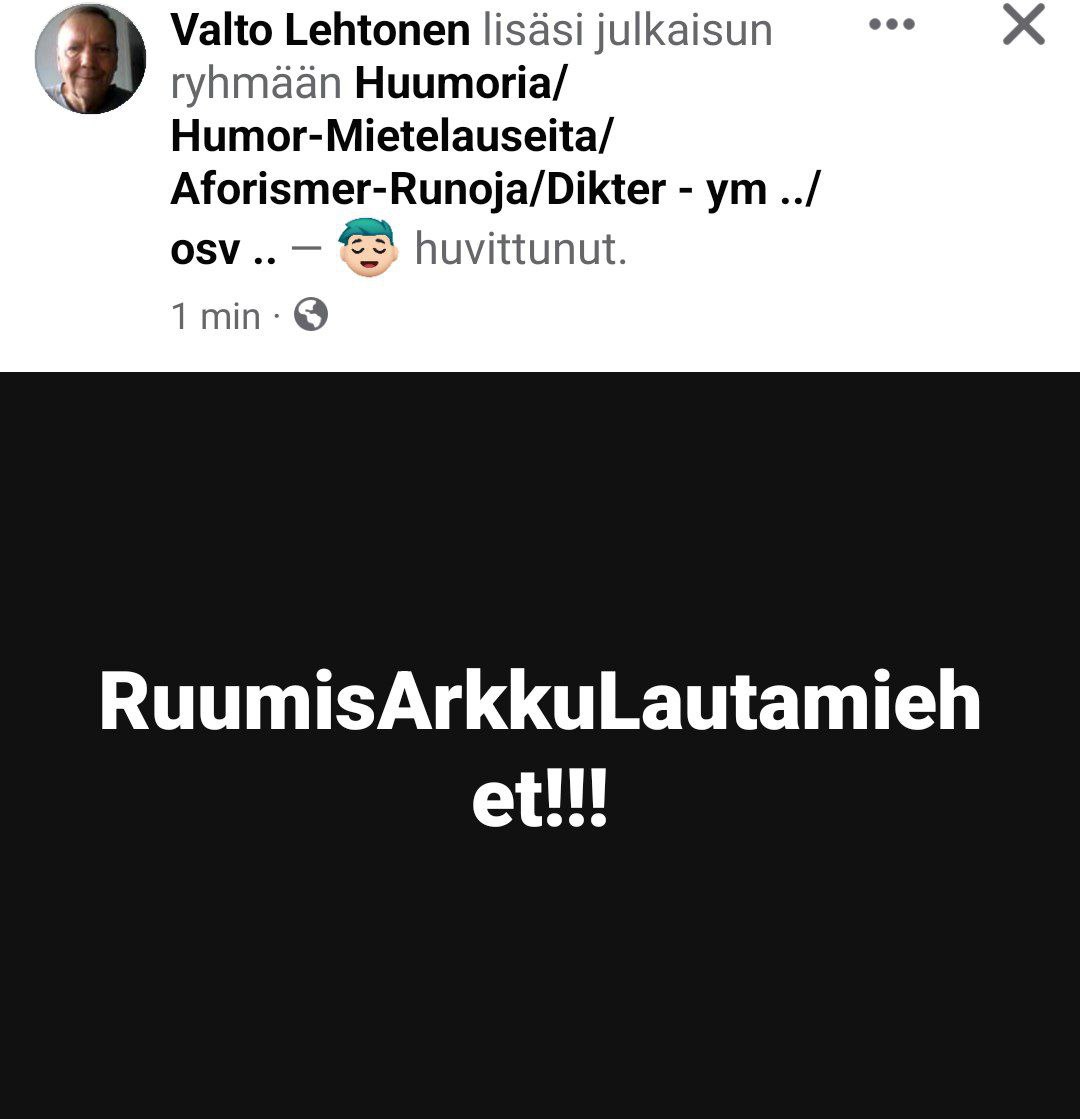Open the post's three-dot options menu
This screenshot has height=1119, width=1080.
point(891,26)
